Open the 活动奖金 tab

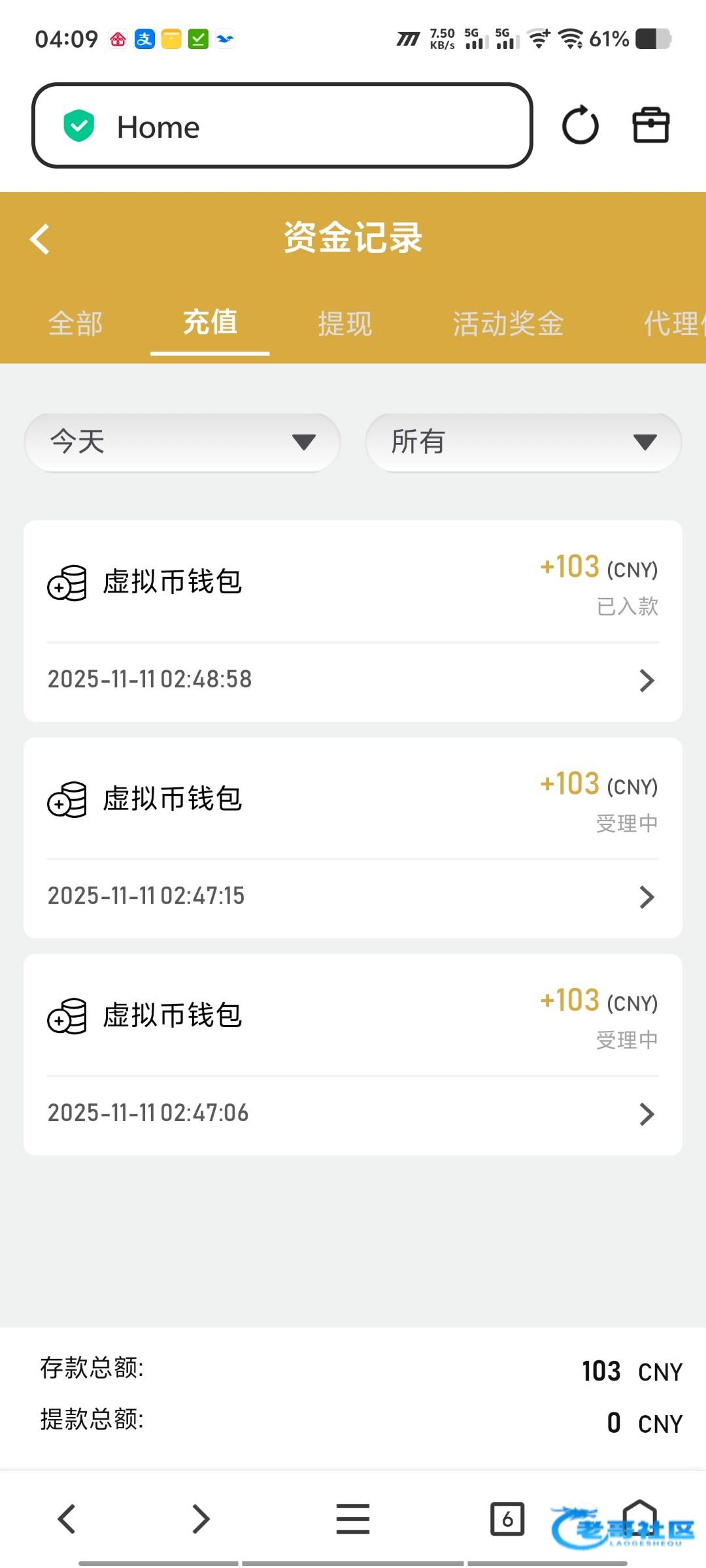[508, 323]
